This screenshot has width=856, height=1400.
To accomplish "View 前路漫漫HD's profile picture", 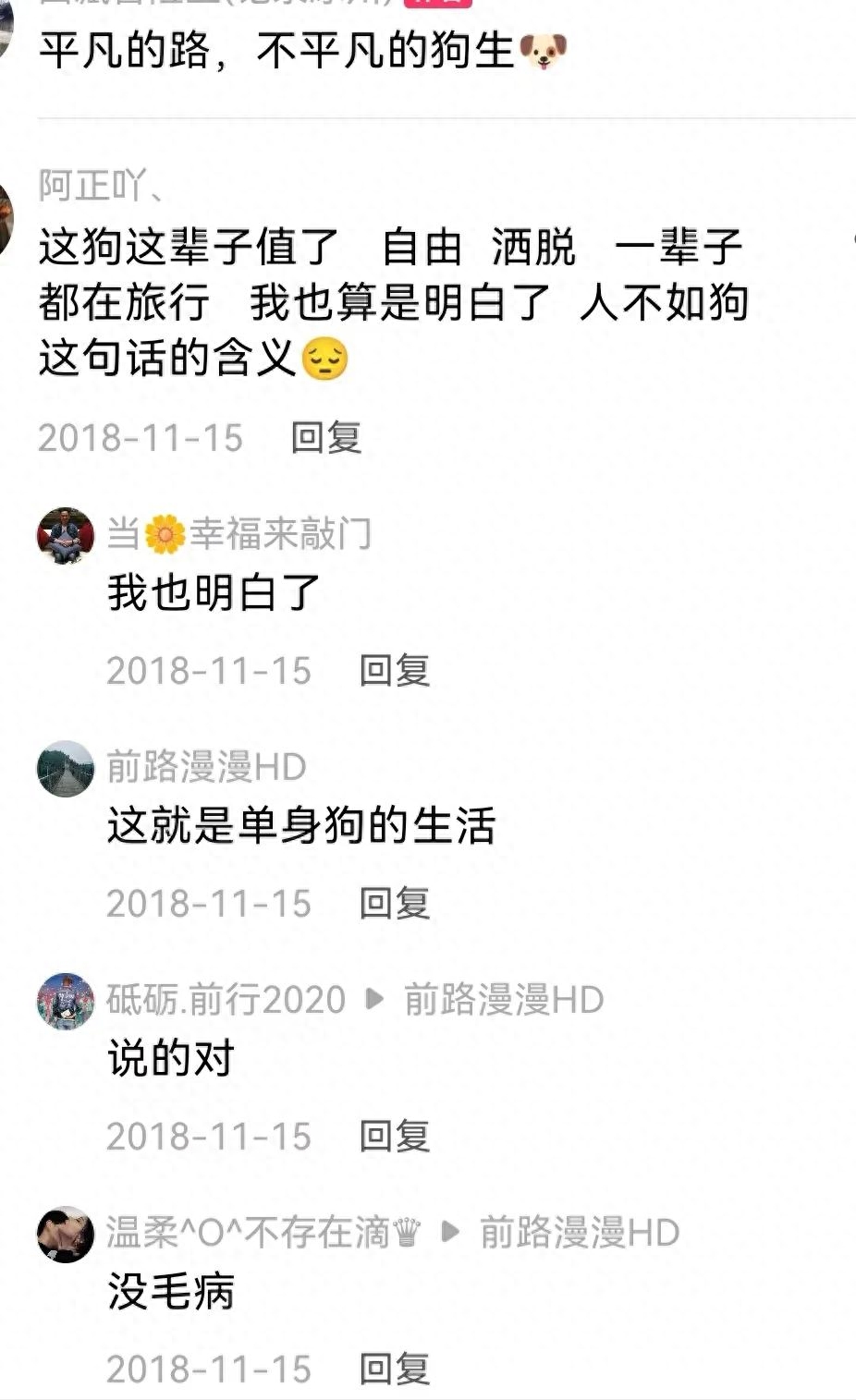I will coord(65,768).
